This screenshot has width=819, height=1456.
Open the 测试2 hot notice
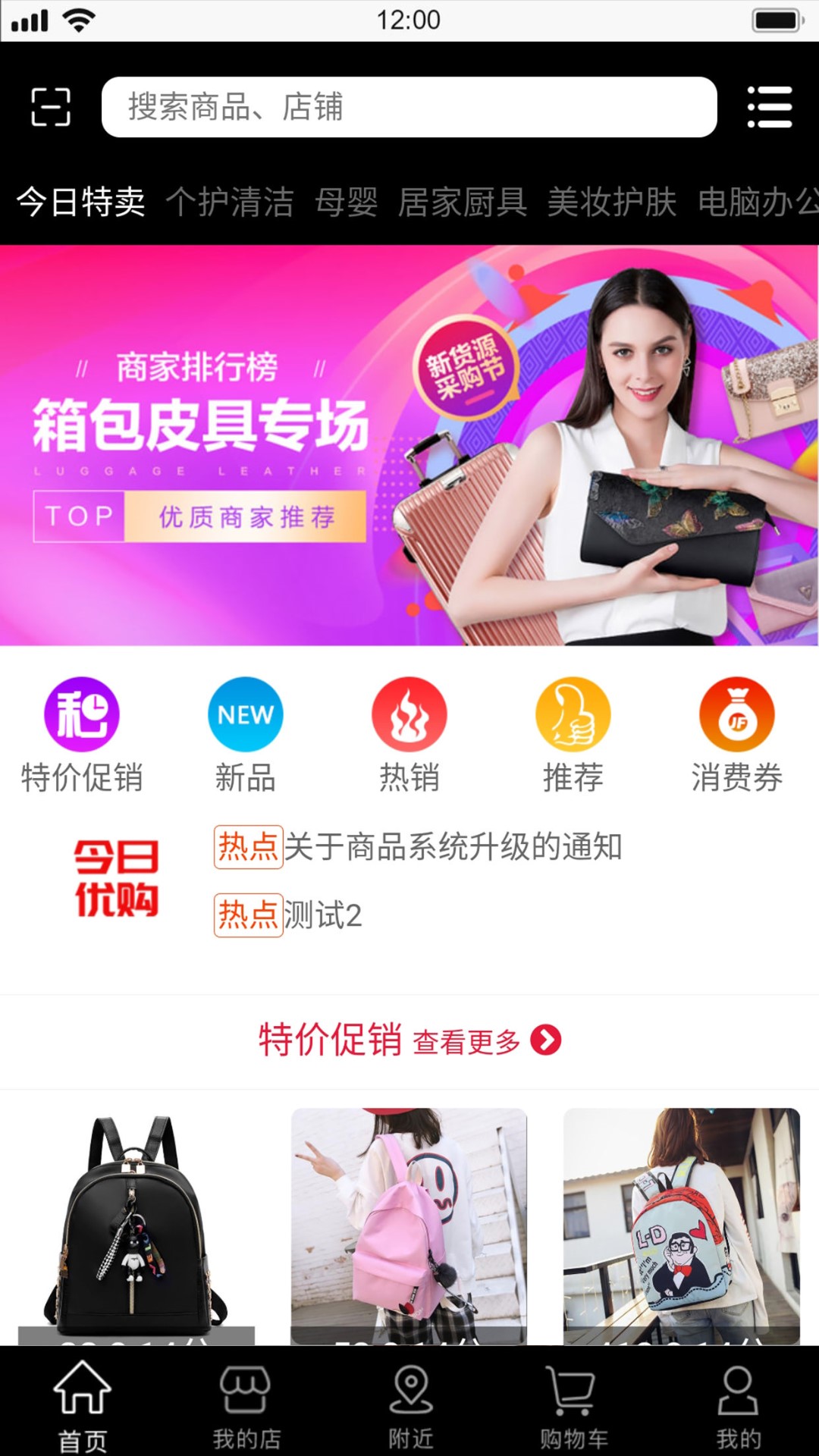[x=322, y=915]
